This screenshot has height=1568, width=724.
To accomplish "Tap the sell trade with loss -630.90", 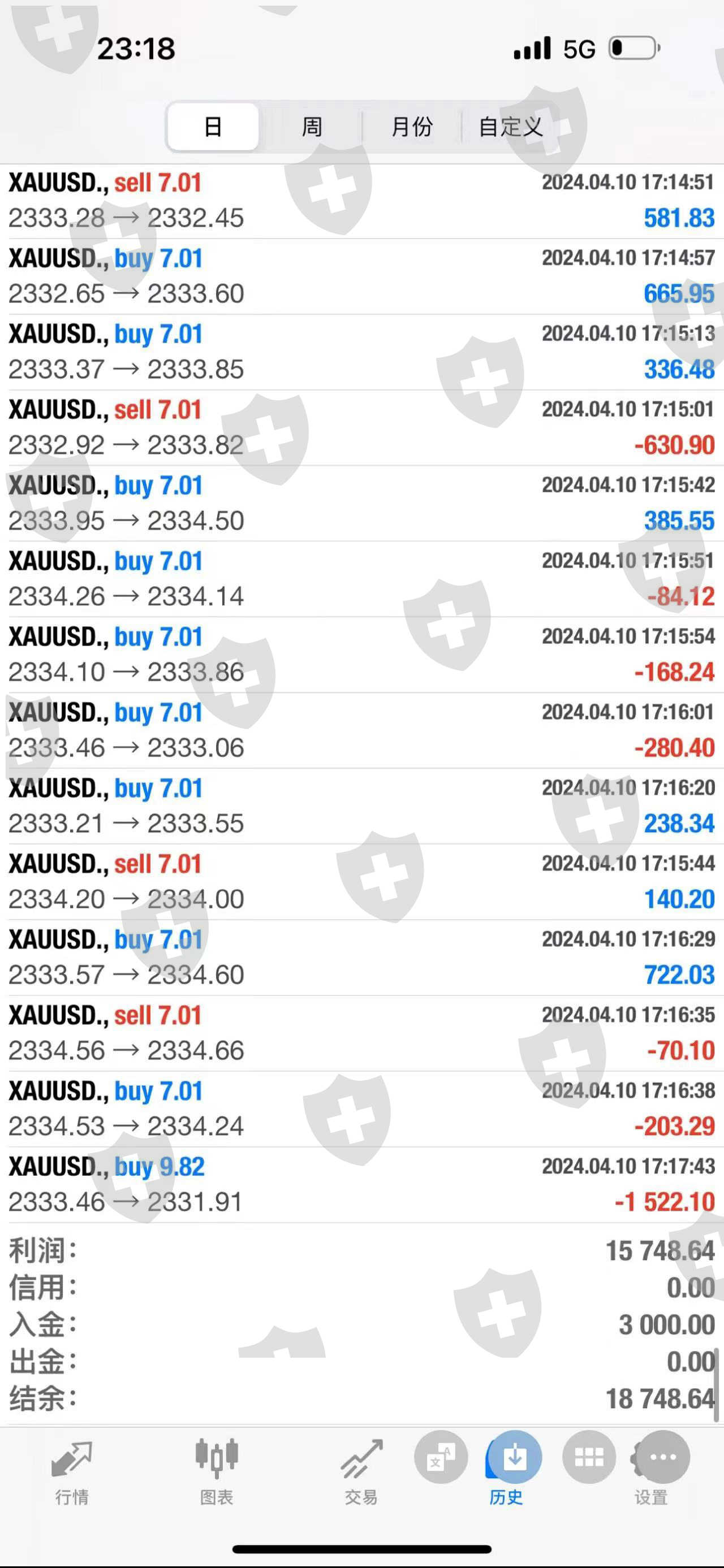I will (361, 427).
